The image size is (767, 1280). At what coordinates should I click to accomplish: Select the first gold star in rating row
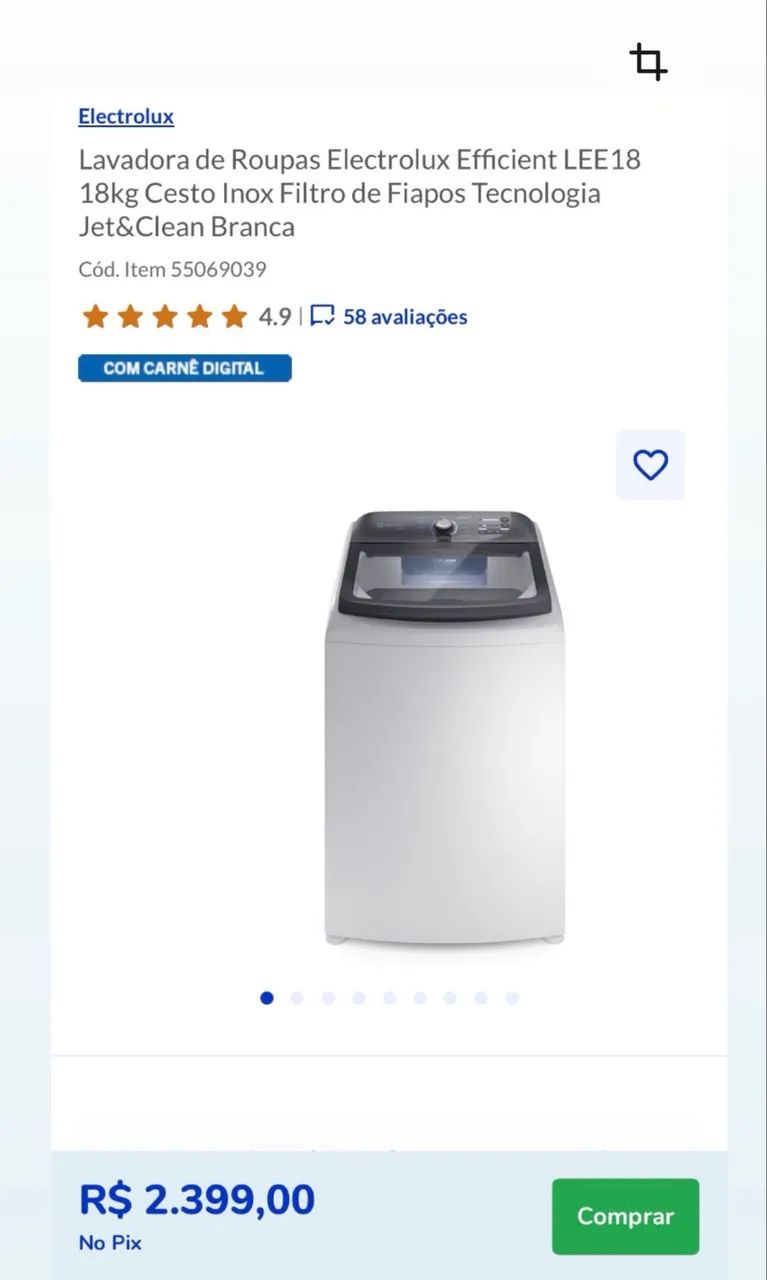(95, 316)
